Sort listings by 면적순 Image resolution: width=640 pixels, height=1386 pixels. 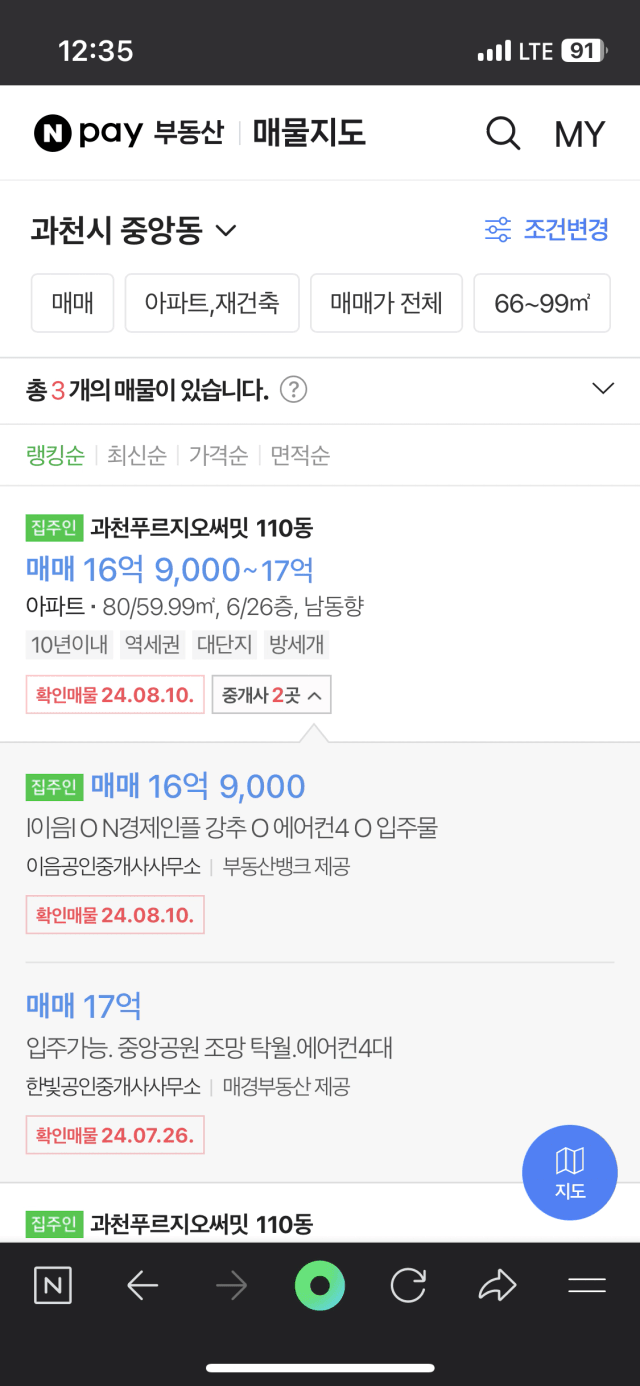299,456
